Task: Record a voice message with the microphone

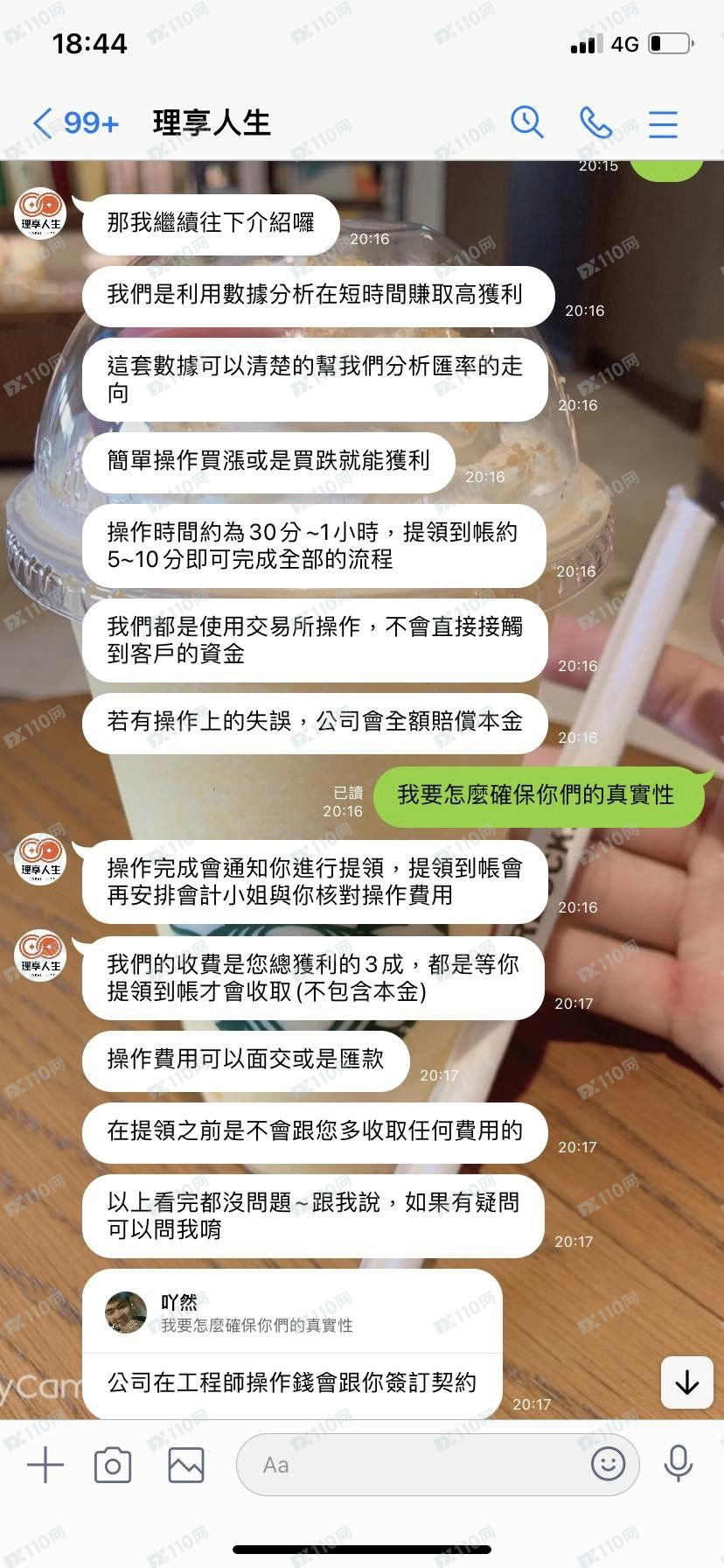Action: click(x=679, y=1464)
